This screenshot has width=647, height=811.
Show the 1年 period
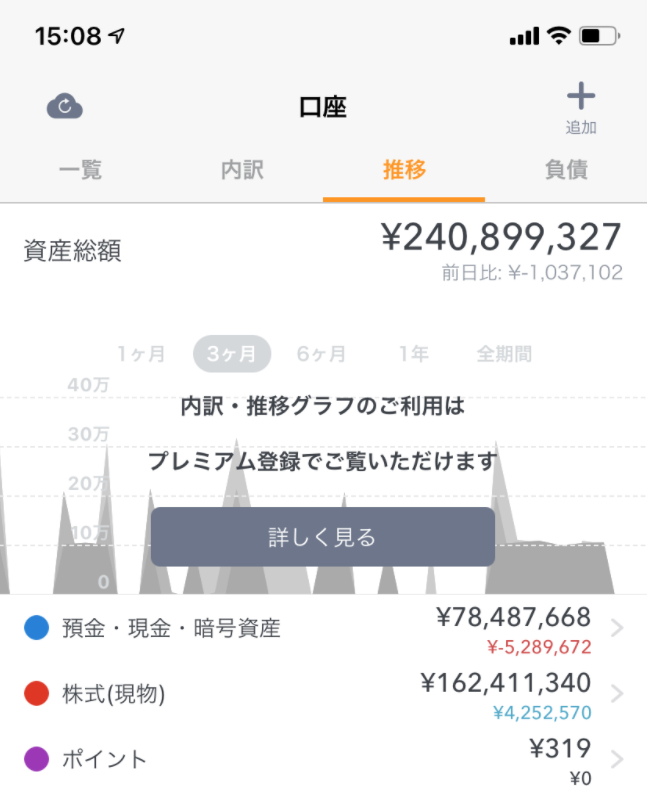[x=413, y=354]
